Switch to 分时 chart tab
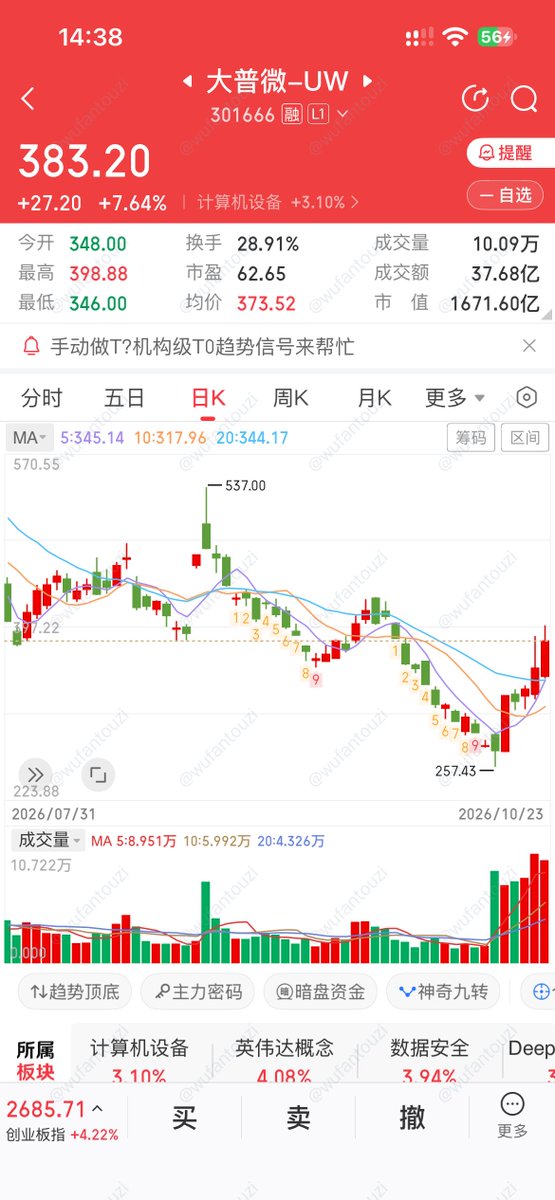This screenshot has height=1200, width=555. [x=41, y=398]
